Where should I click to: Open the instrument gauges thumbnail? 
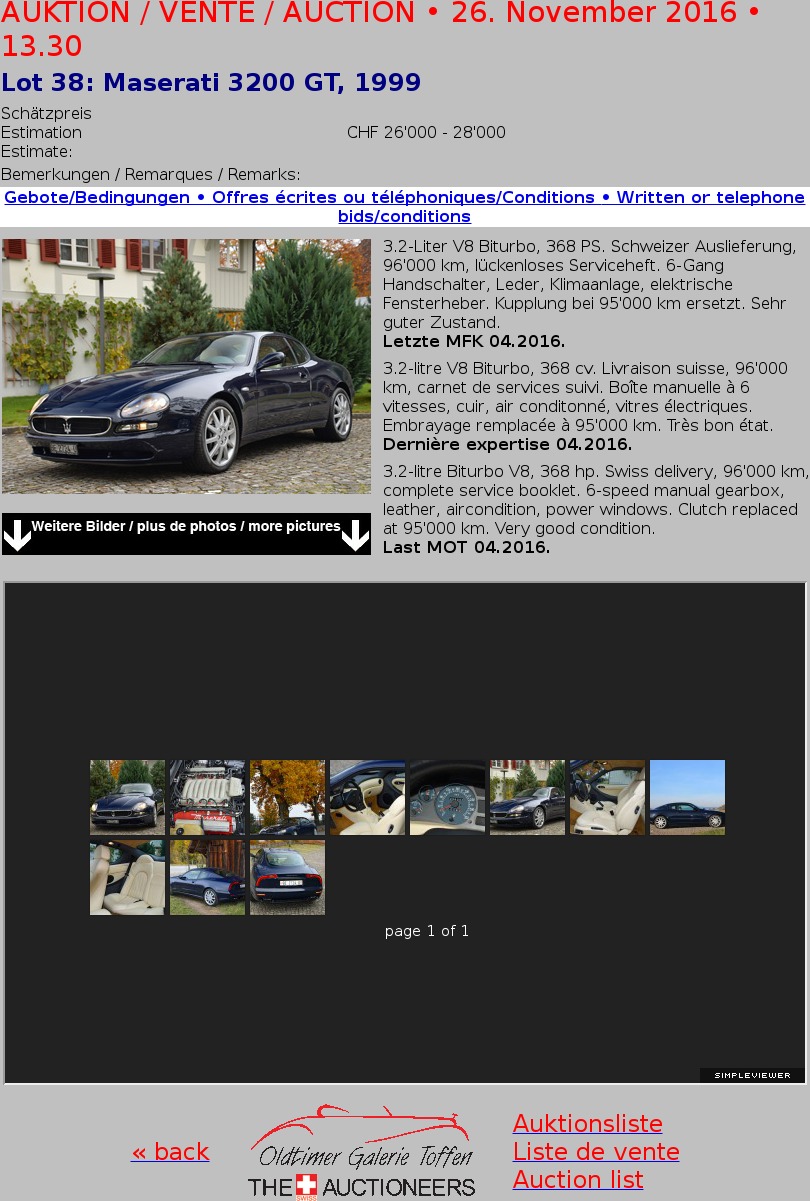click(x=447, y=797)
